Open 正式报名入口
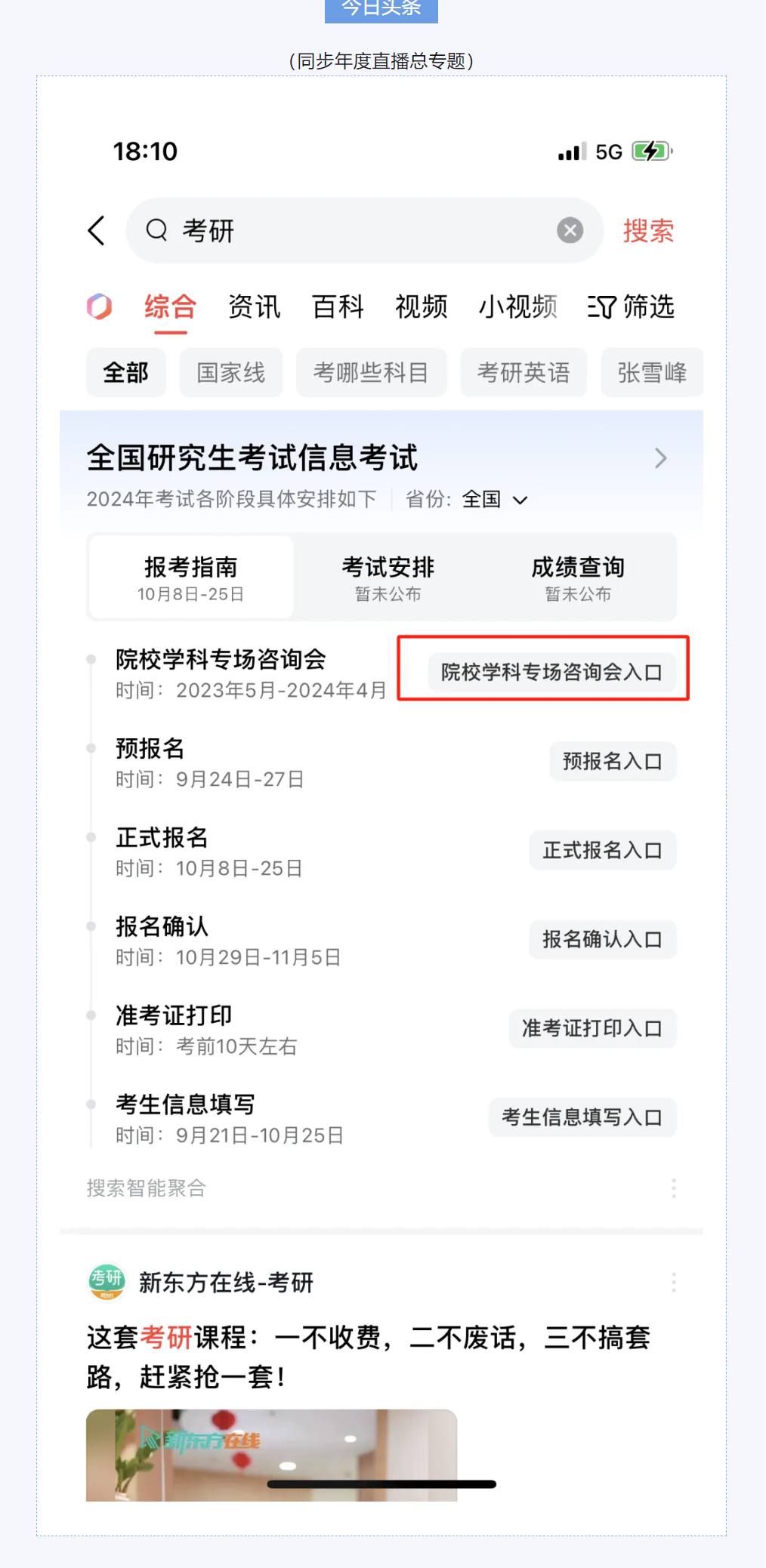 [602, 850]
